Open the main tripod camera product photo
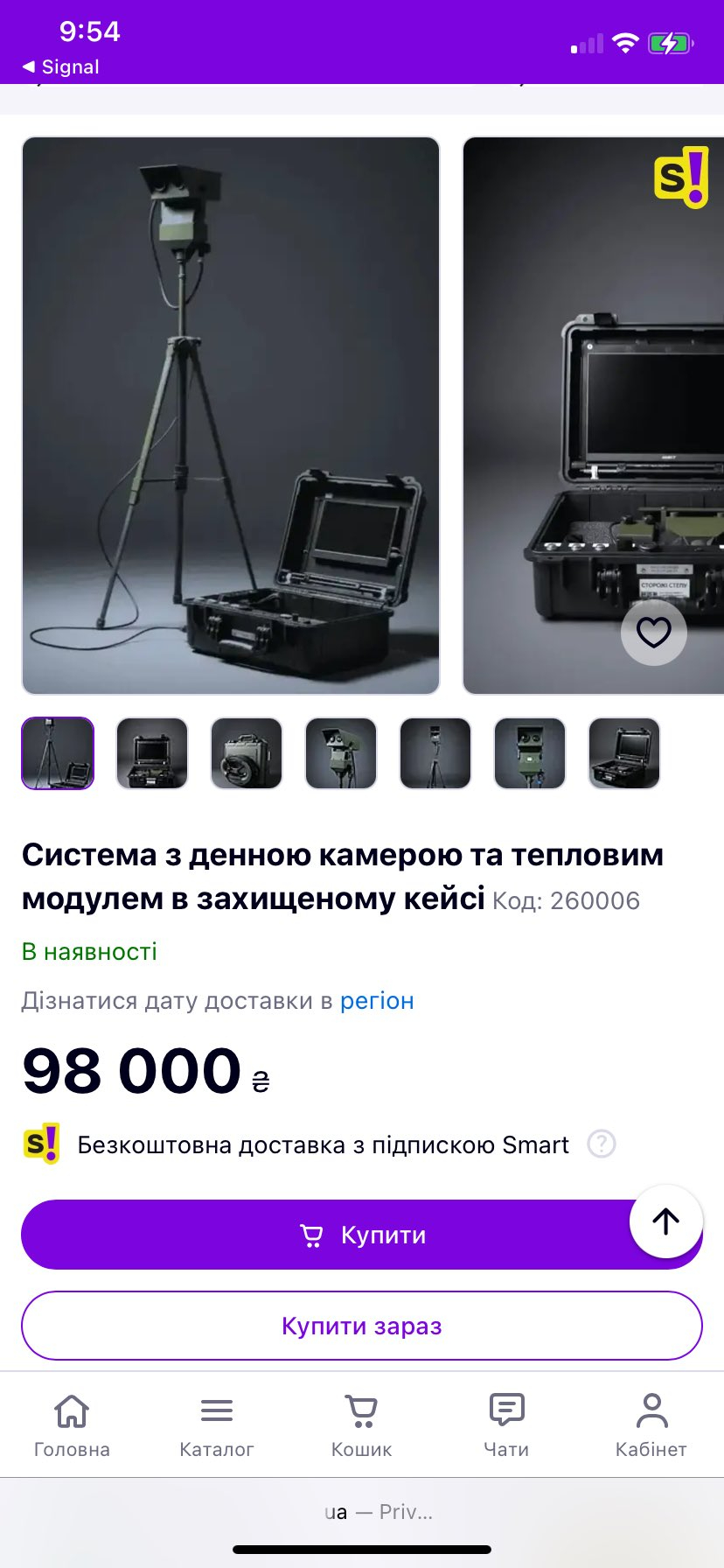724x1568 pixels. 231,416
